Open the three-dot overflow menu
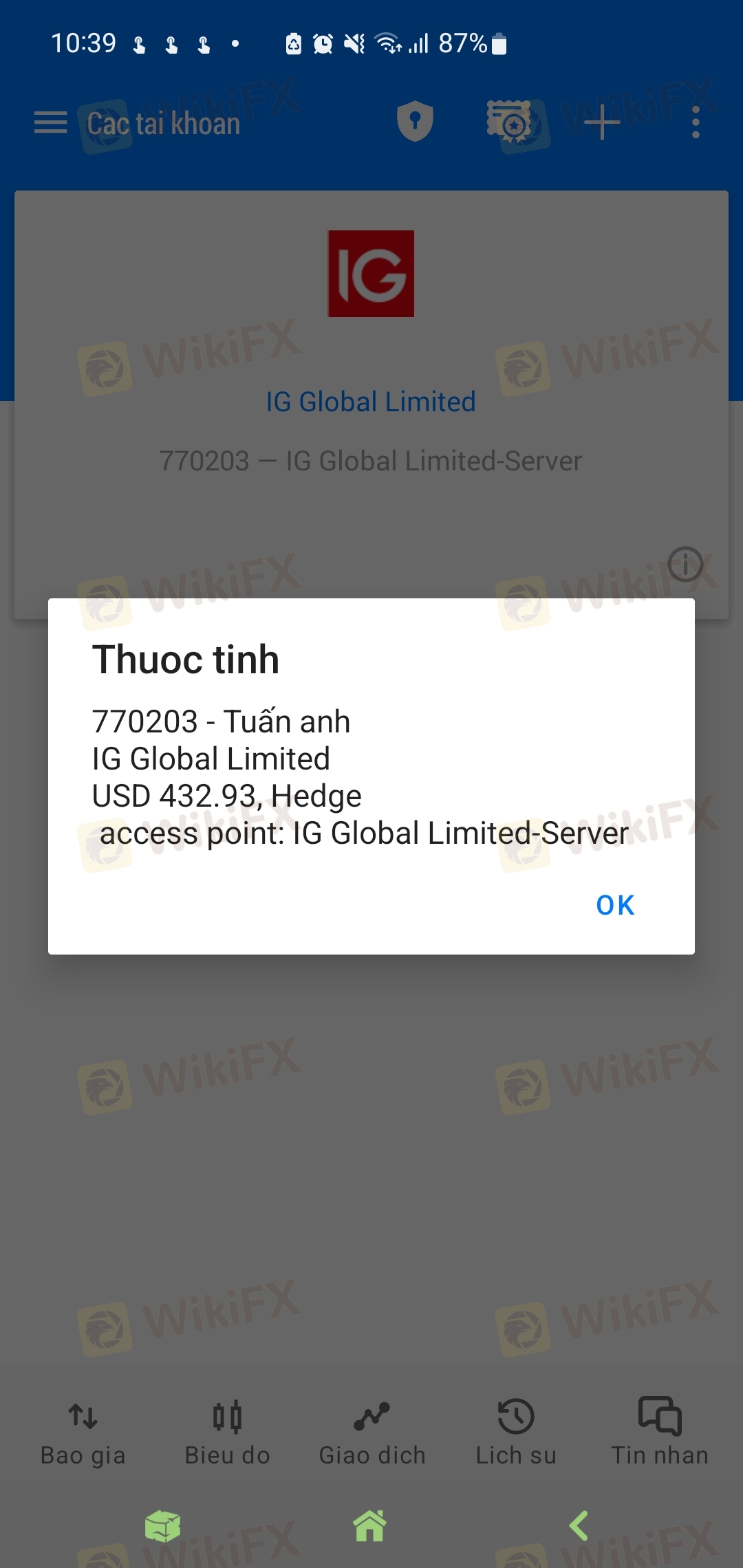 (696, 122)
